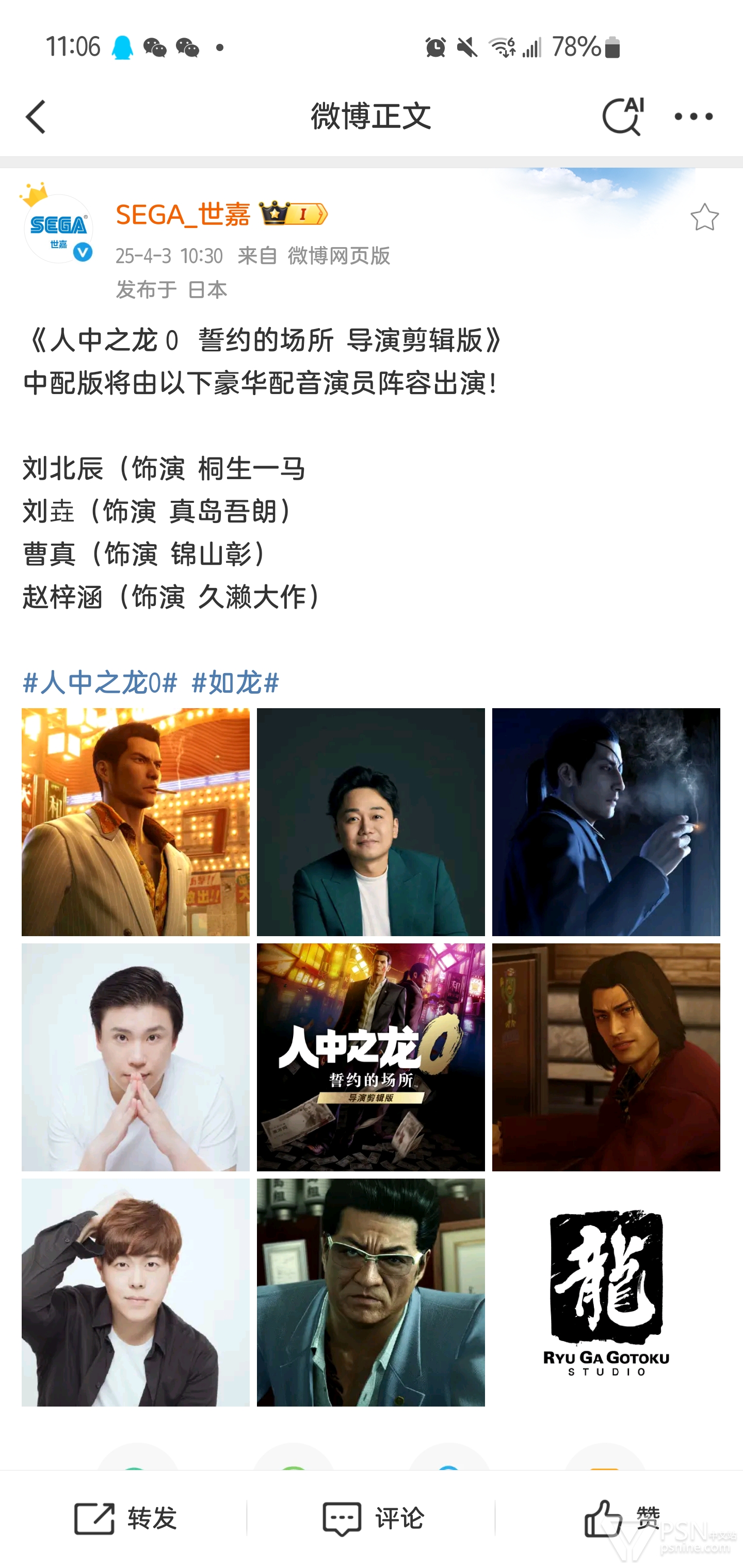
Task: Open the smoking Majima character image
Action: 606,822
